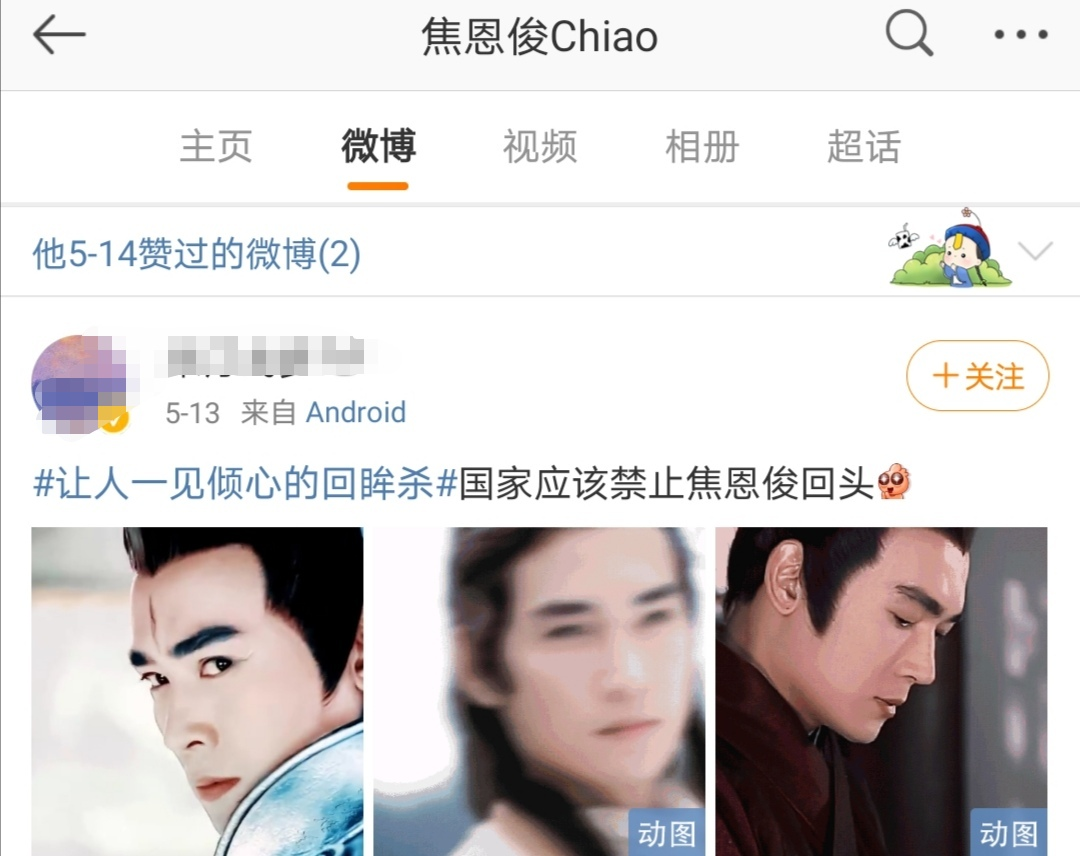Screen dimensions: 1080x856
Task: Open the 相册 tab
Action: click(702, 147)
